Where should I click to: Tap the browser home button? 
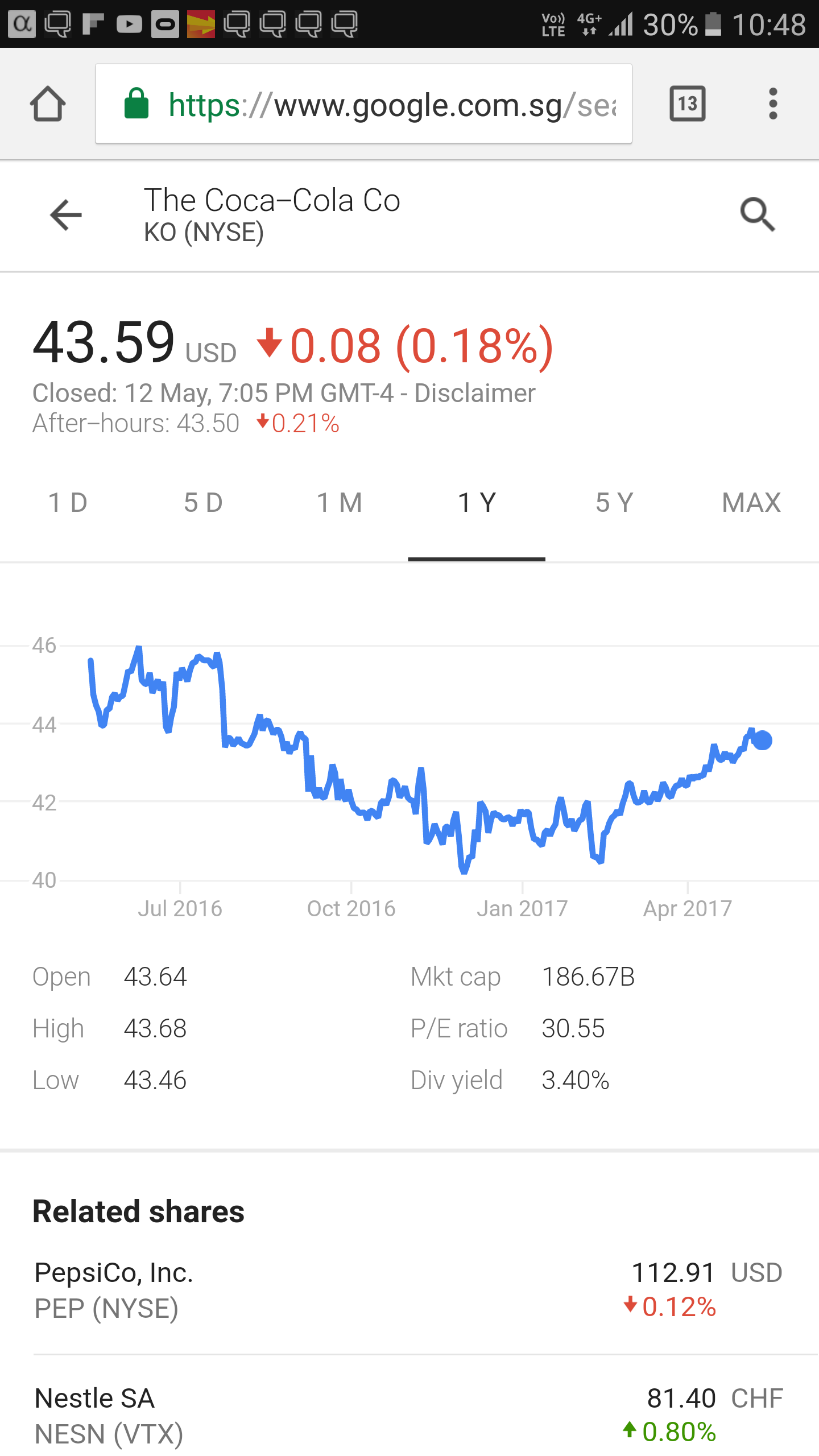48,104
